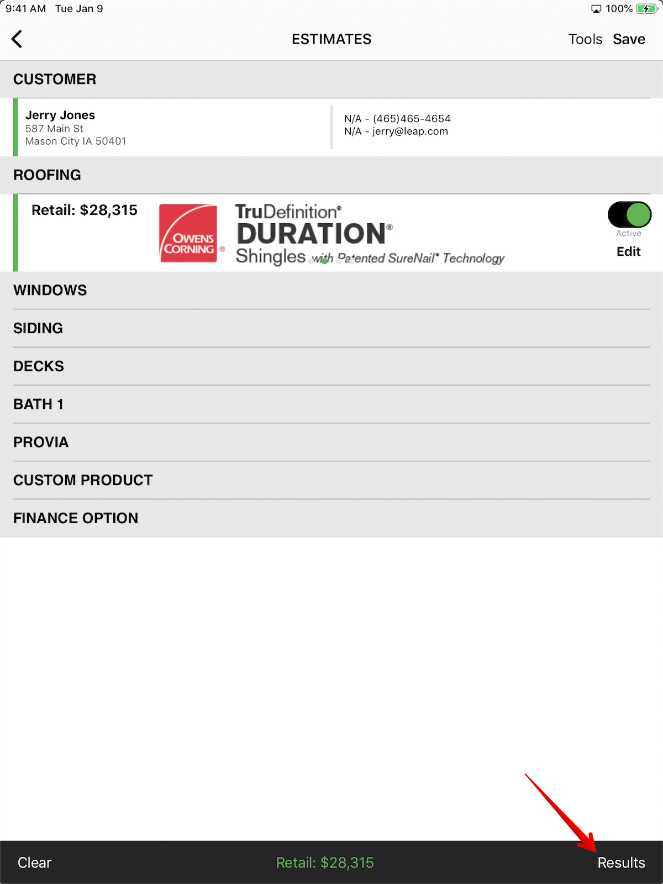Expand the Windows section

point(50,290)
